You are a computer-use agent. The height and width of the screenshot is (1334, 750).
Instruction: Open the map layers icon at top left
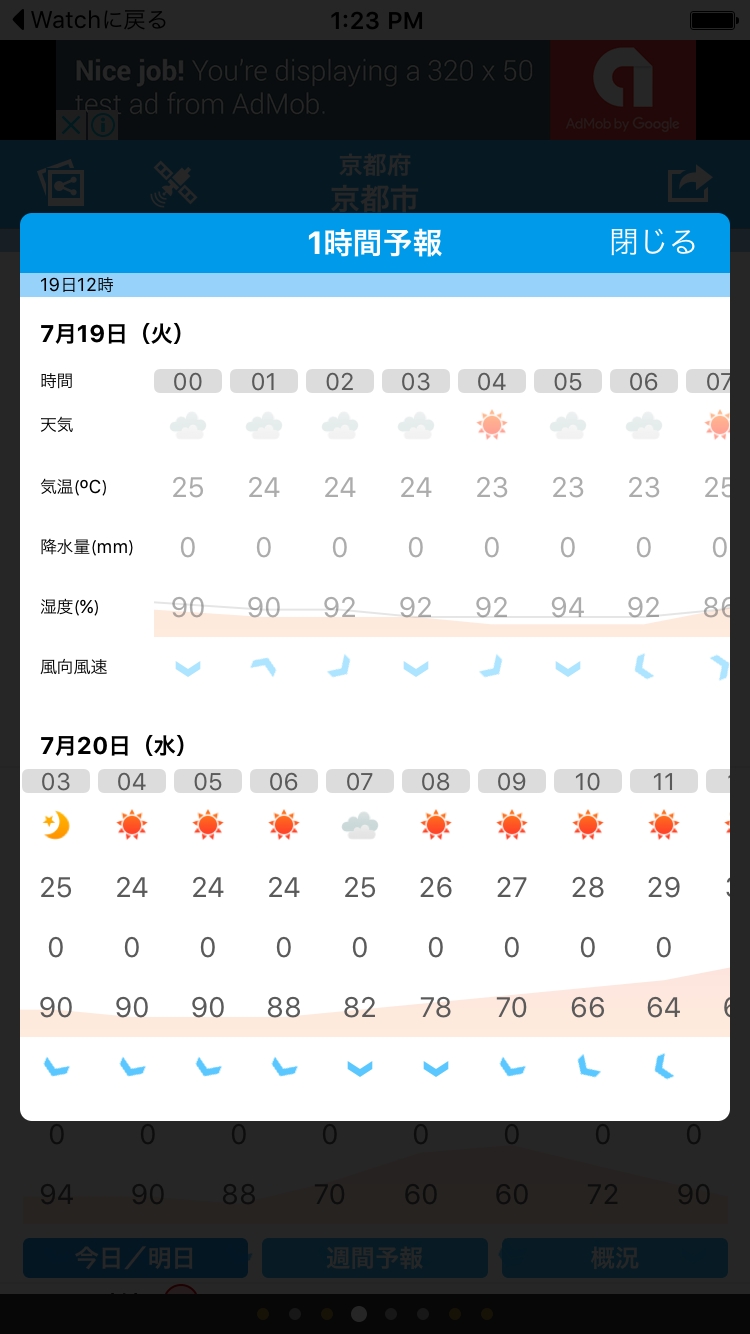pyautogui.click(x=62, y=183)
